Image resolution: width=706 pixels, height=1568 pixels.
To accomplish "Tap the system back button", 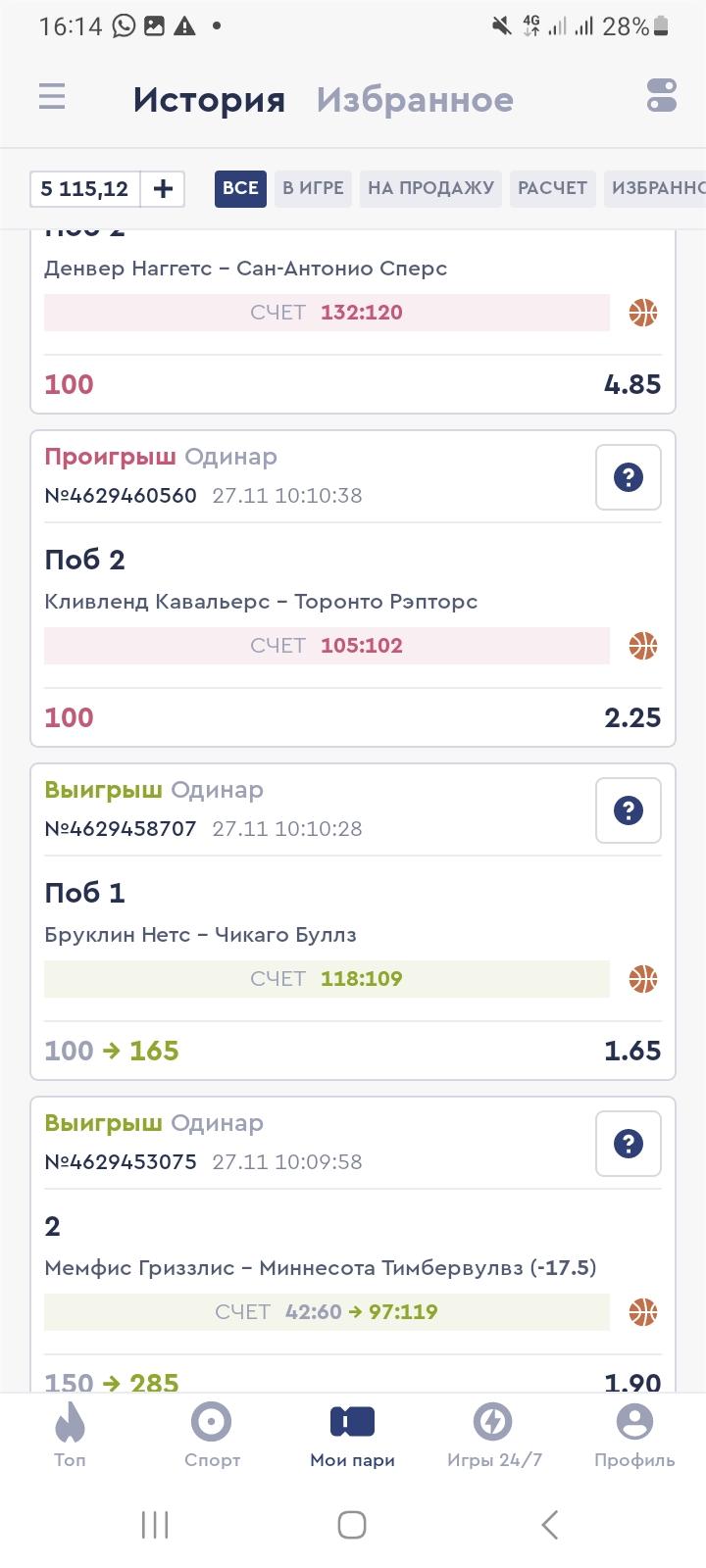I will coord(550,1525).
